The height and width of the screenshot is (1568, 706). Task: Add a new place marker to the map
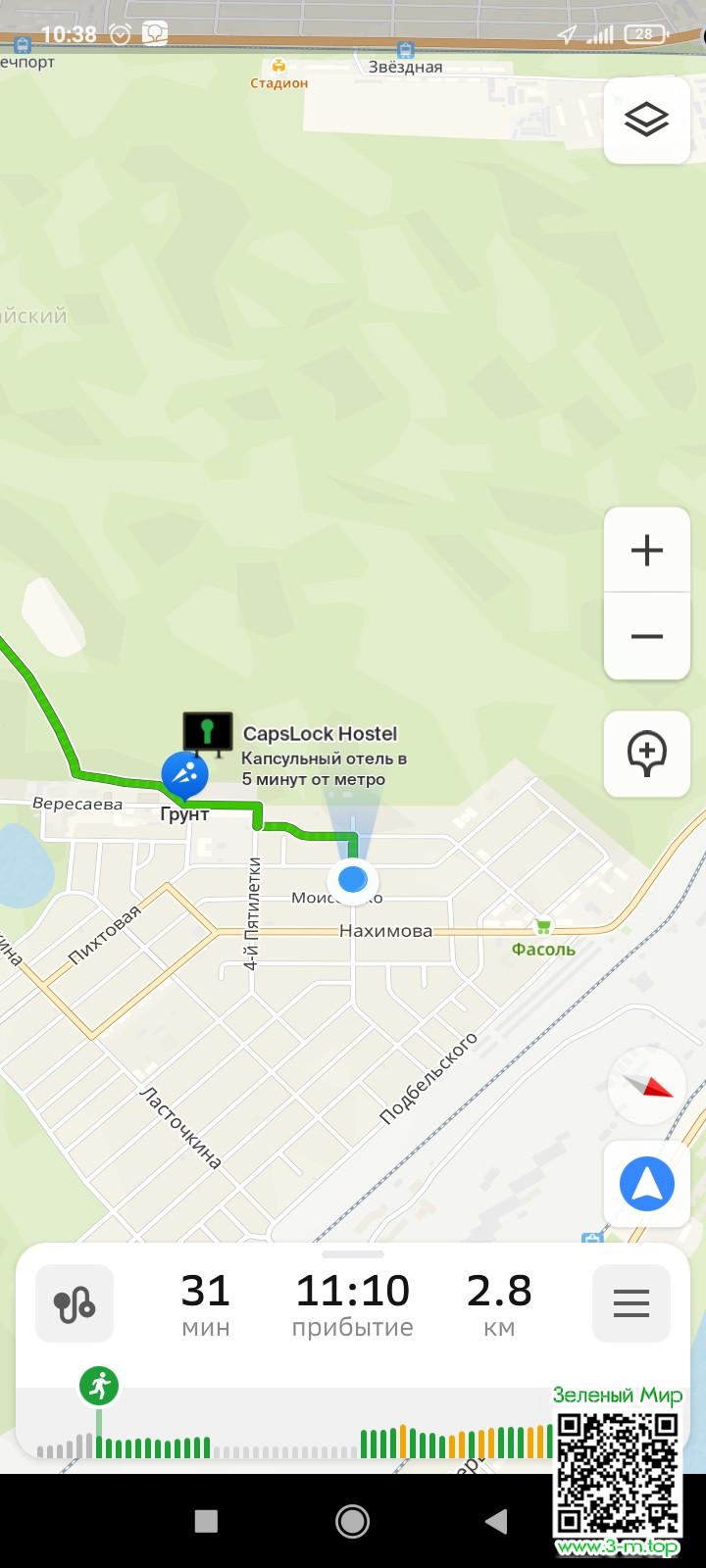646,754
